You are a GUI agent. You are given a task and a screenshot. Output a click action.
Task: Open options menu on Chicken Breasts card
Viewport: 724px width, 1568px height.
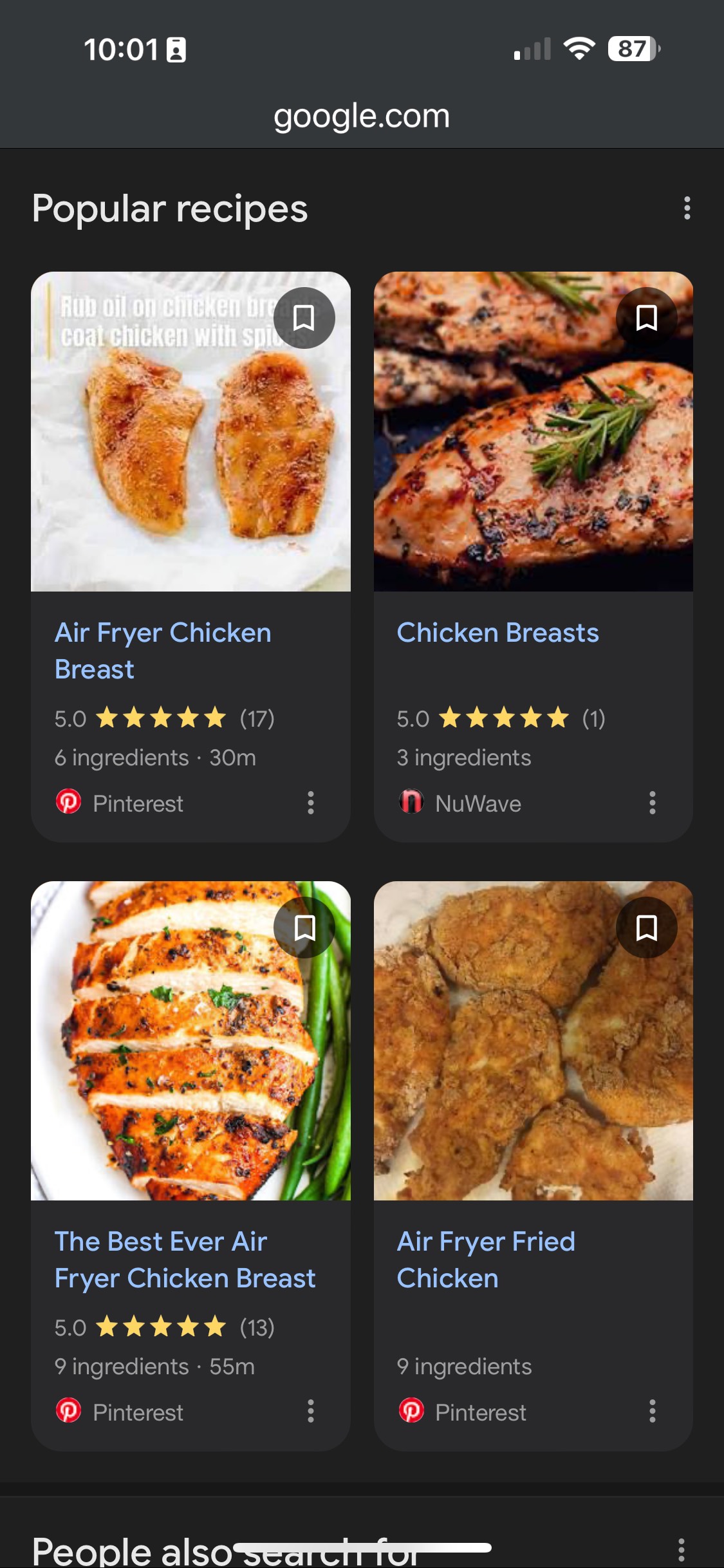point(651,803)
